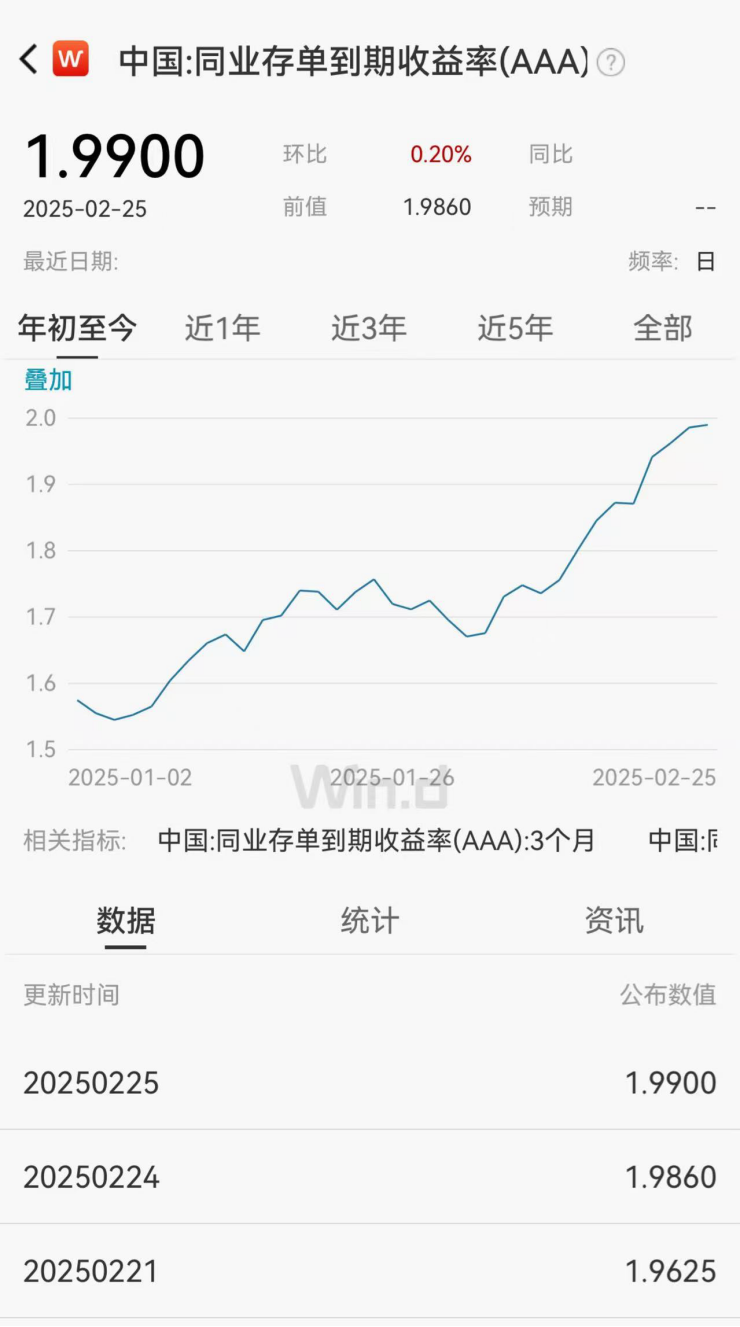Switch to the 资讯 tab
Image resolution: width=740 pixels, height=1327 pixels.
click(614, 920)
